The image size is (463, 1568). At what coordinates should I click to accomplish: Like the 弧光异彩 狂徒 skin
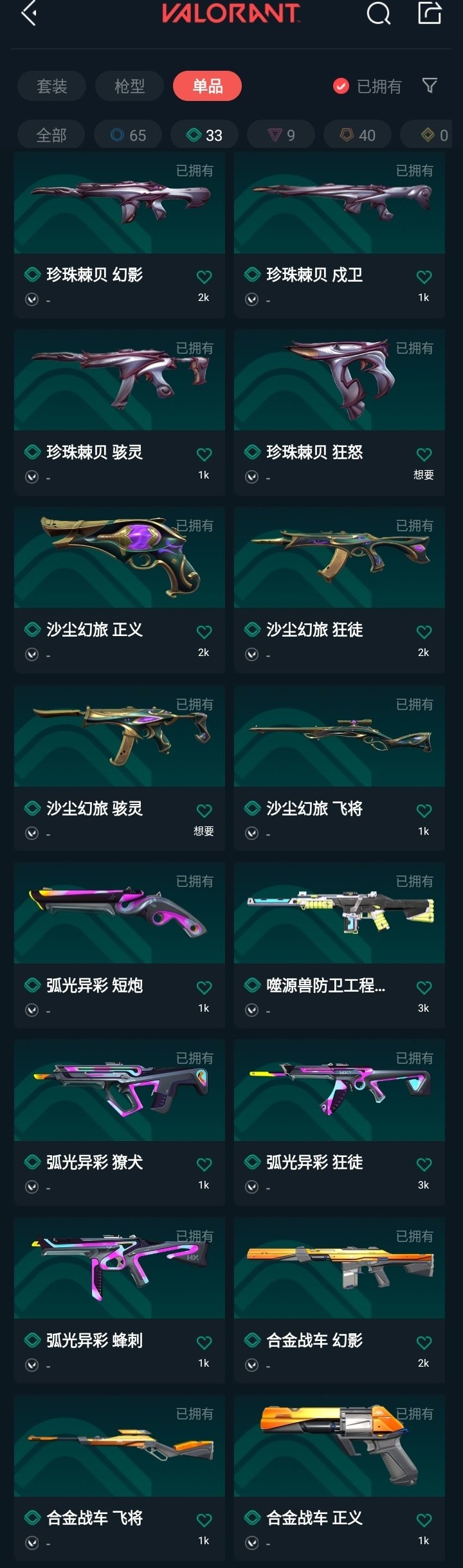tap(424, 1165)
